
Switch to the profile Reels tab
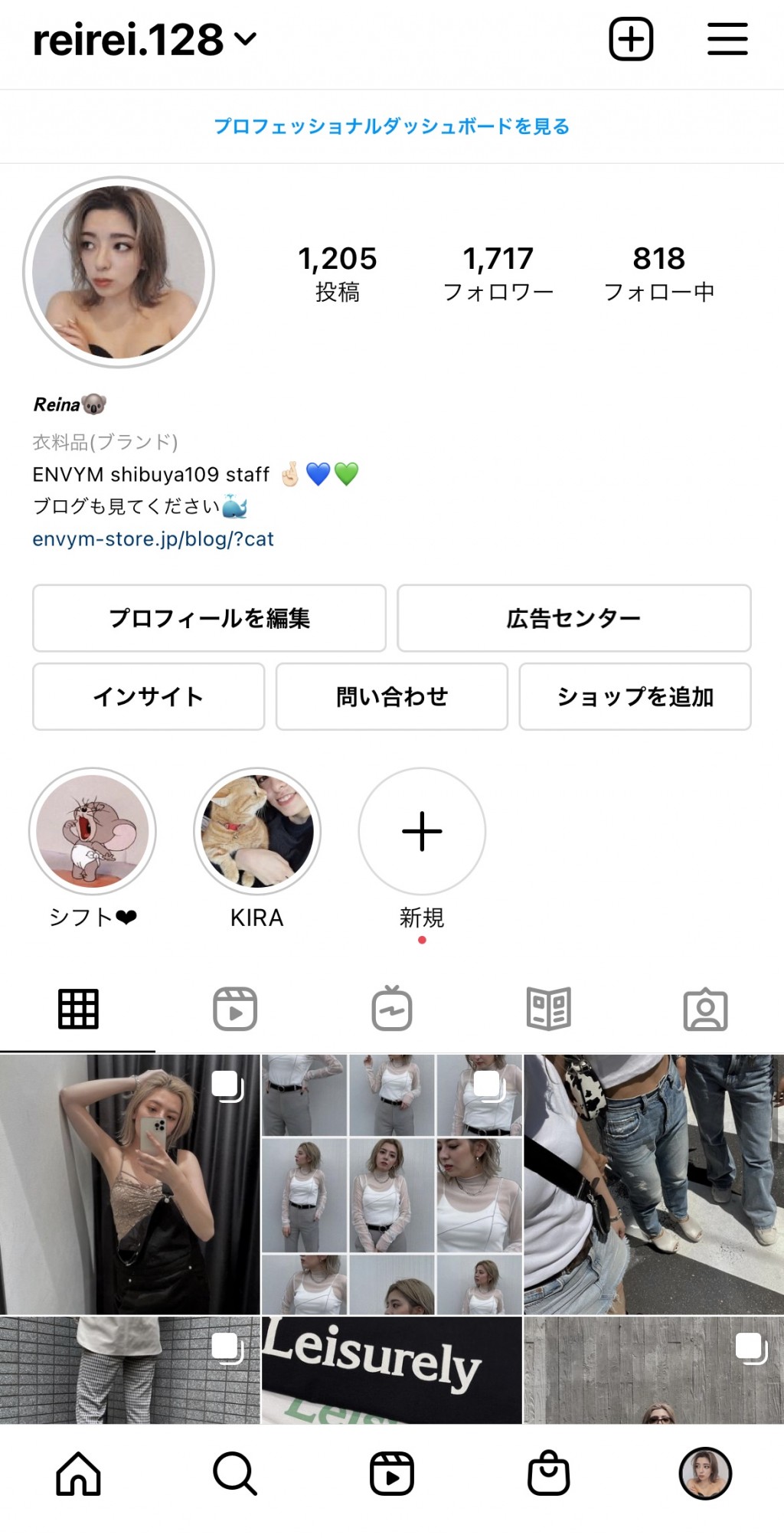[x=235, y=1009]
